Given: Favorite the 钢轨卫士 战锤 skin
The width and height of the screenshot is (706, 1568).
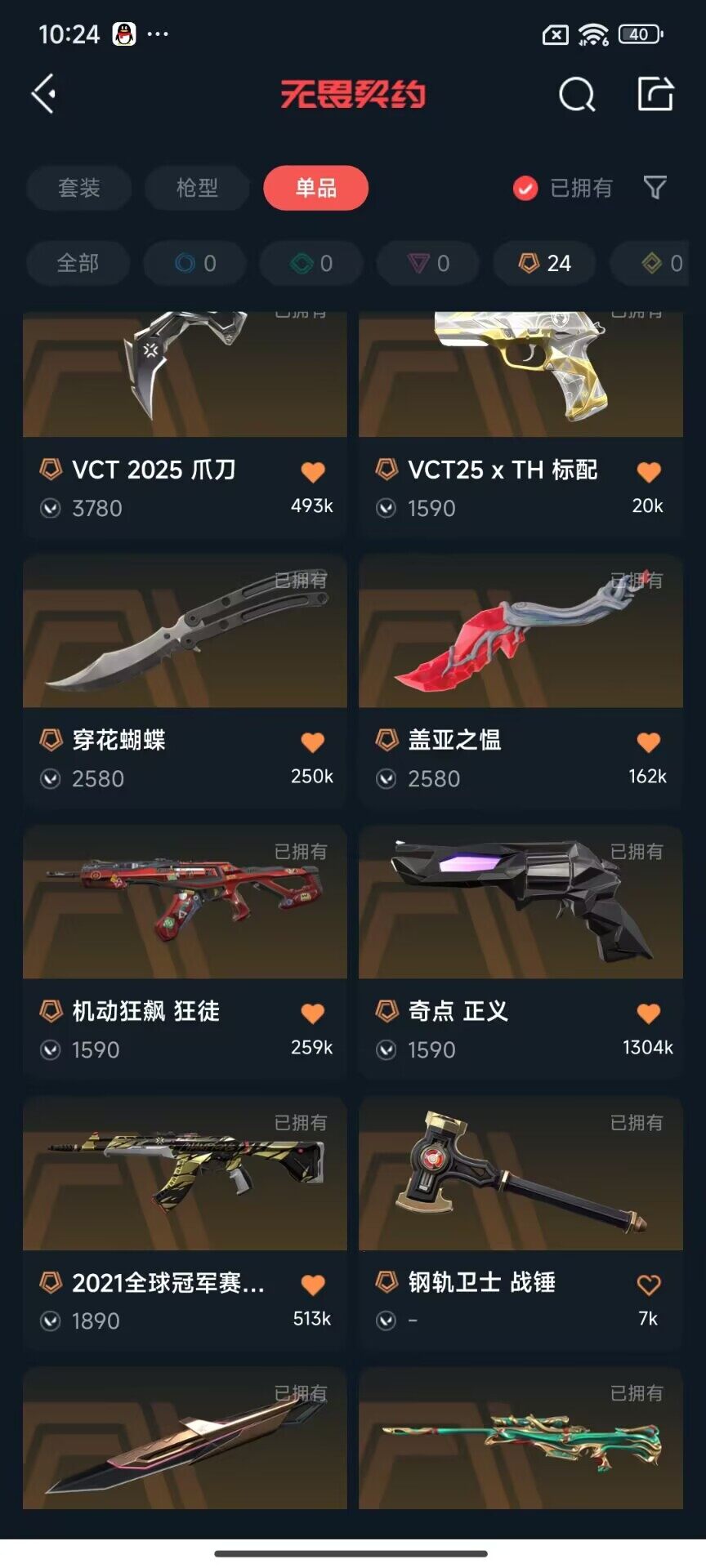Looking at the screenshot, I should click(649, 1284).
